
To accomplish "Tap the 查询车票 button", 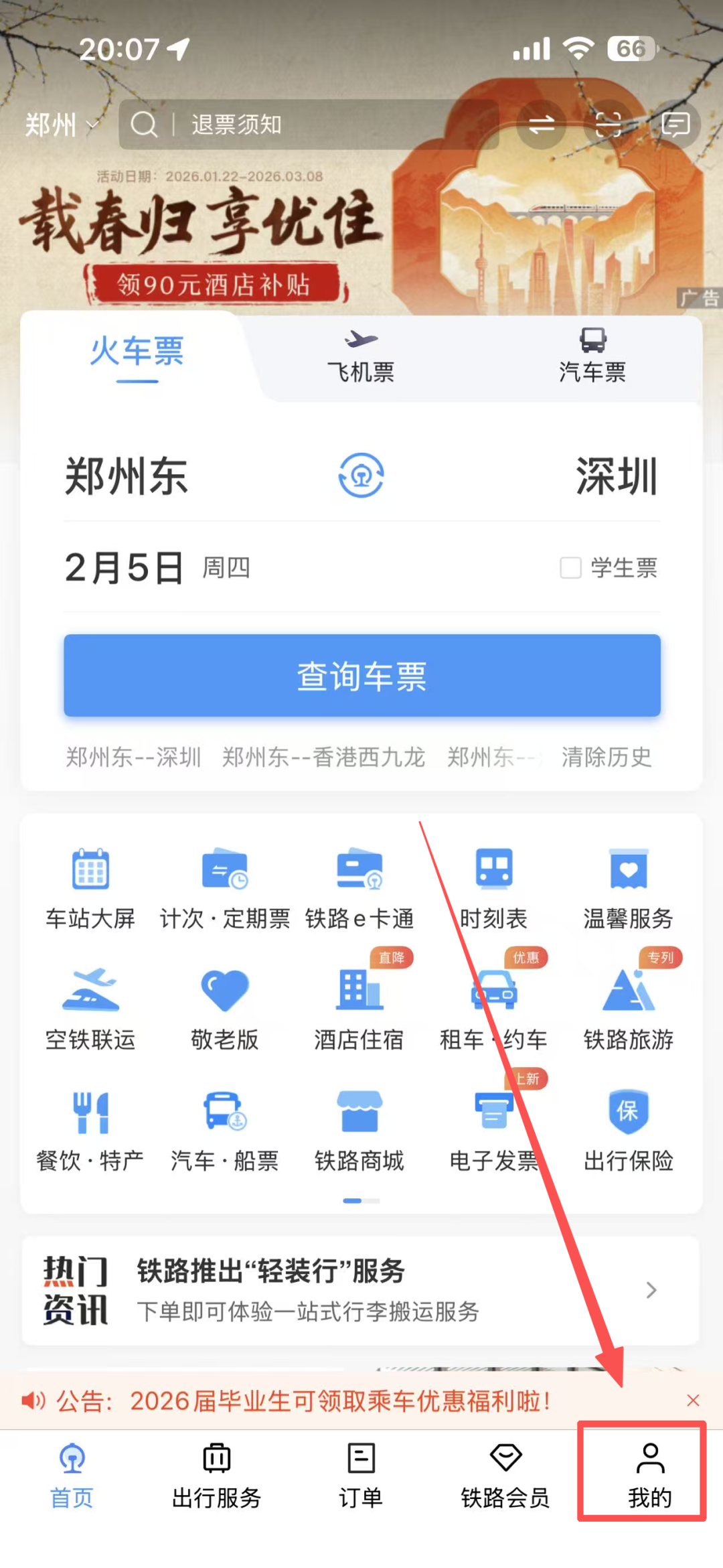I will [361, 675].
